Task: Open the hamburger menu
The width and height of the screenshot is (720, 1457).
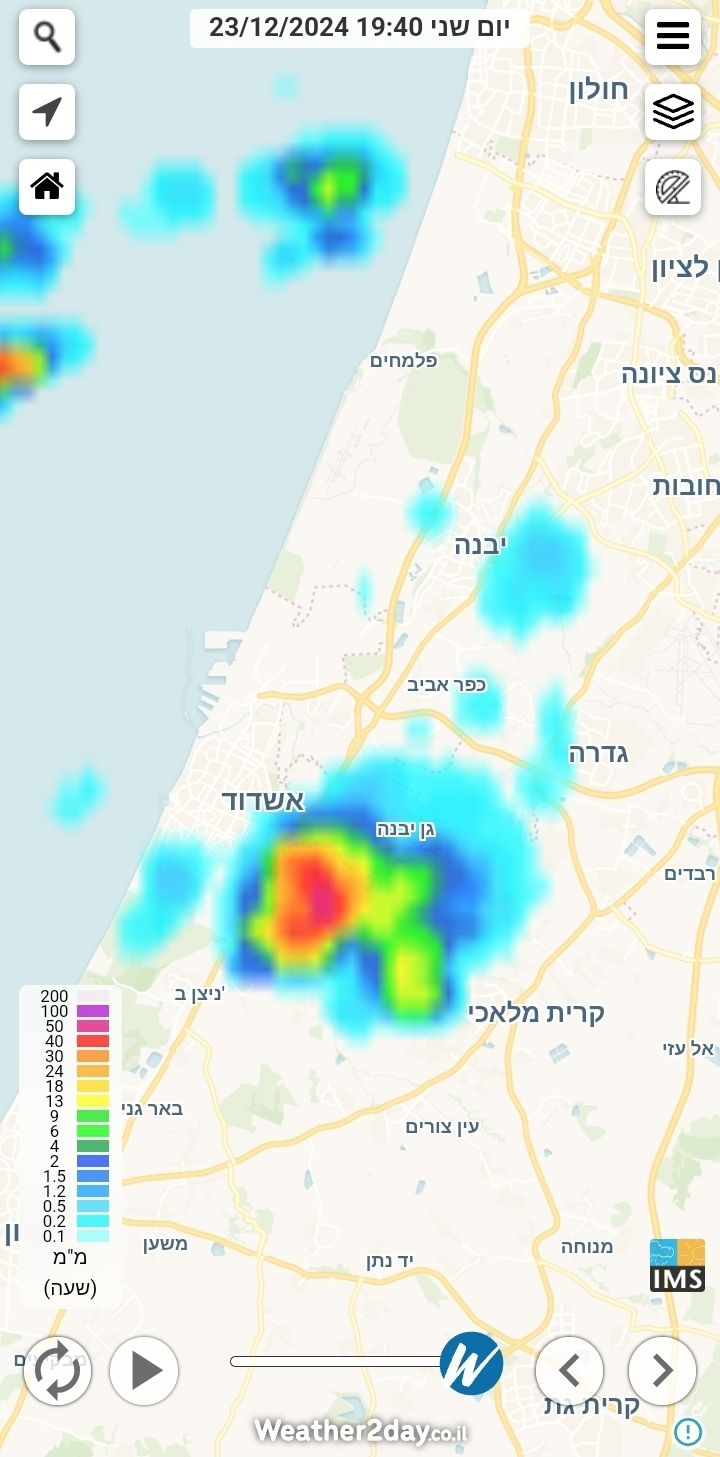Action: click(673, 37)
